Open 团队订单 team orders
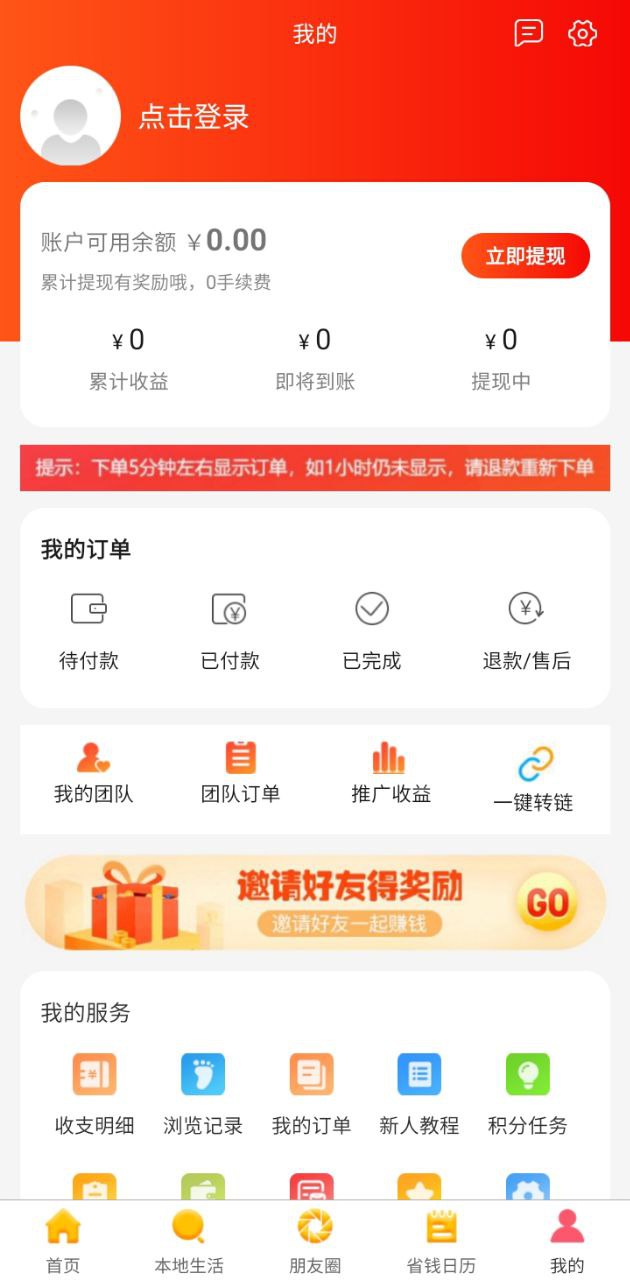This screenshot has width=630, height=1280. pyautogui.click(x=240, y=774)
